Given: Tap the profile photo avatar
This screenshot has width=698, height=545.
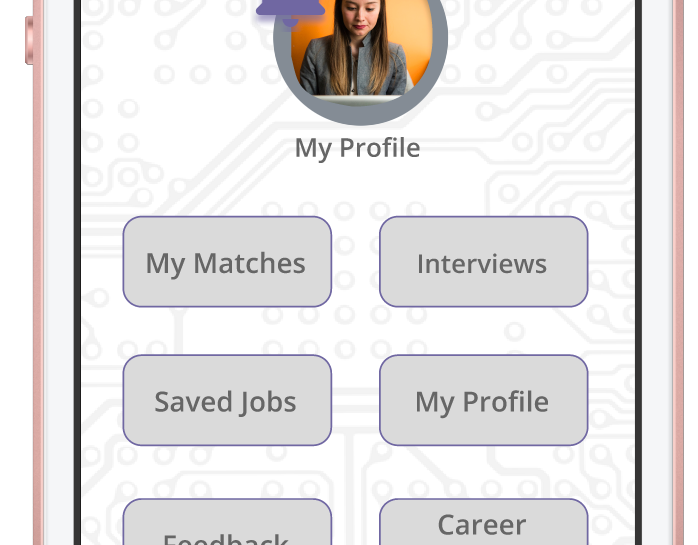Looking at the screenshot, I should tap(360, 45).
